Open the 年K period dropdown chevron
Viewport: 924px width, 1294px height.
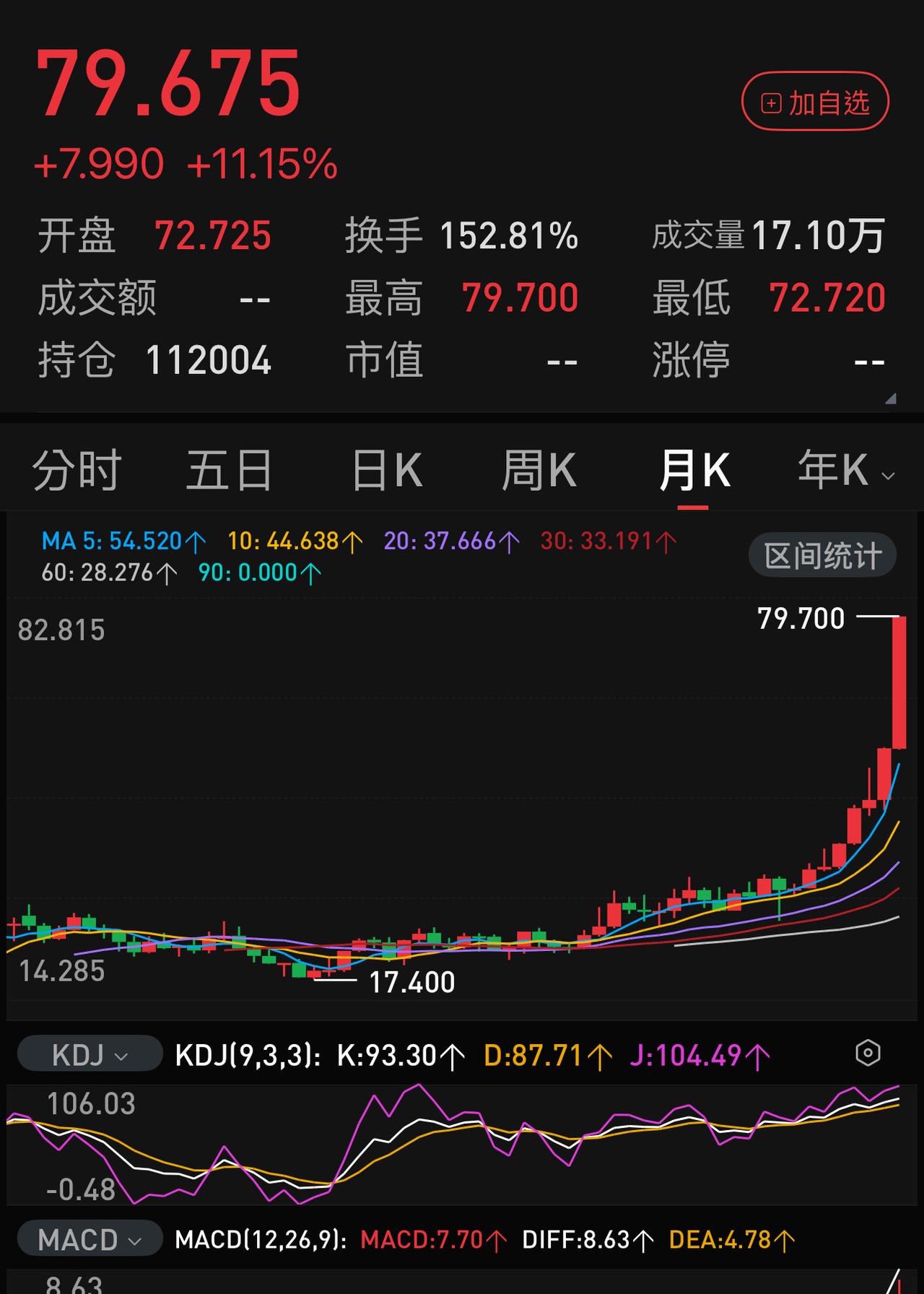pos(887,477)
